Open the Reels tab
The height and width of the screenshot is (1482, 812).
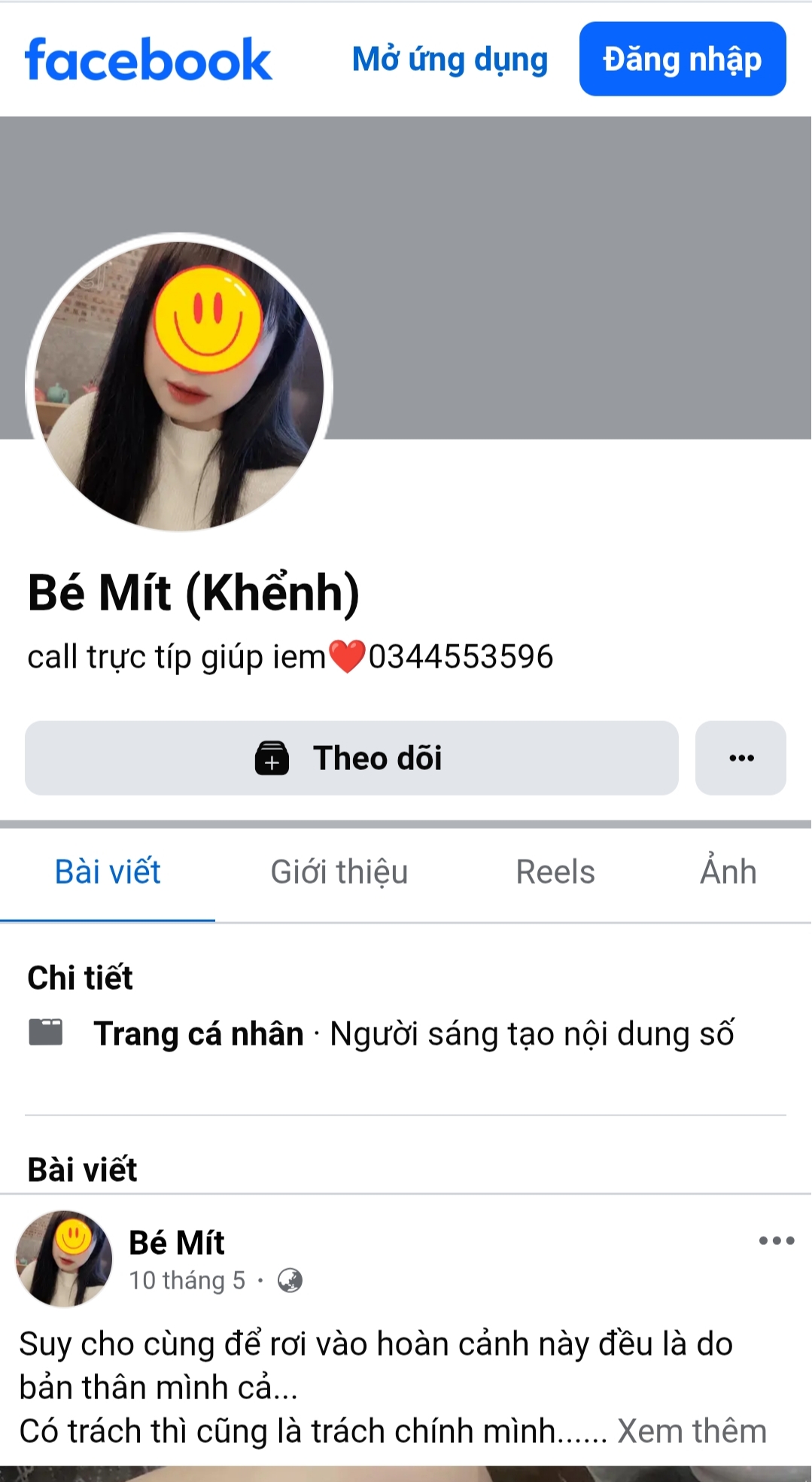[x=555, y=871]
